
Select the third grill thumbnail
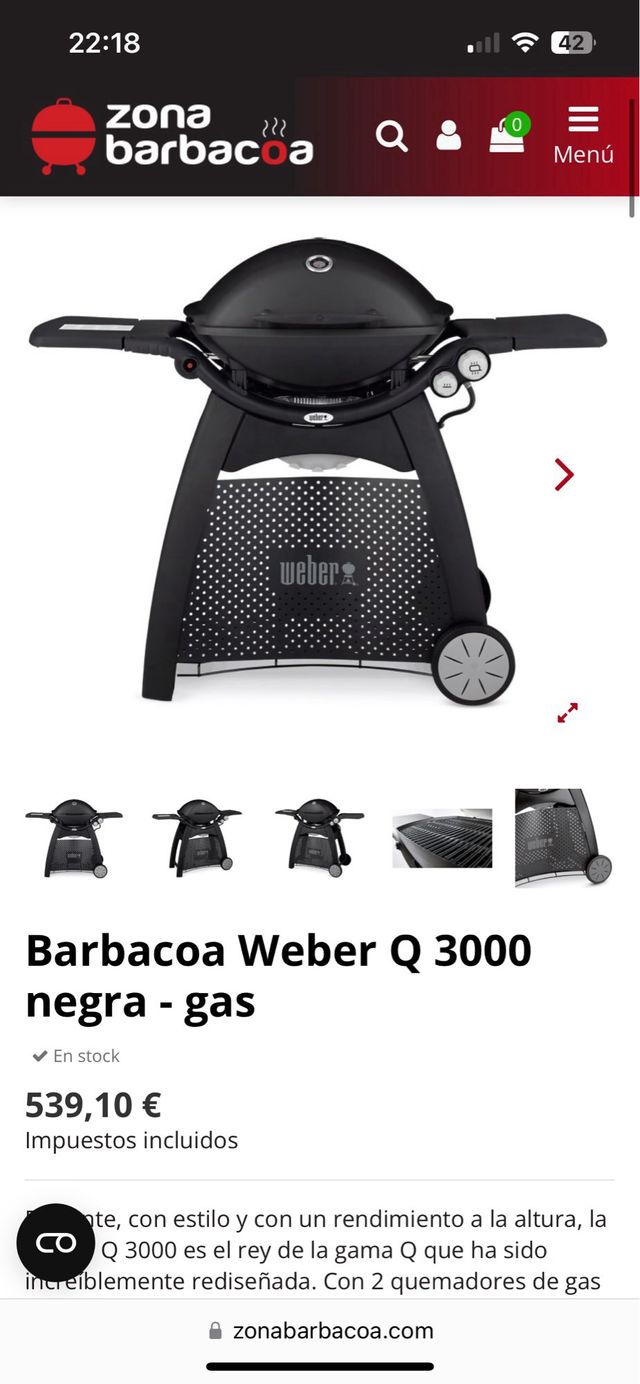point(319,838)
